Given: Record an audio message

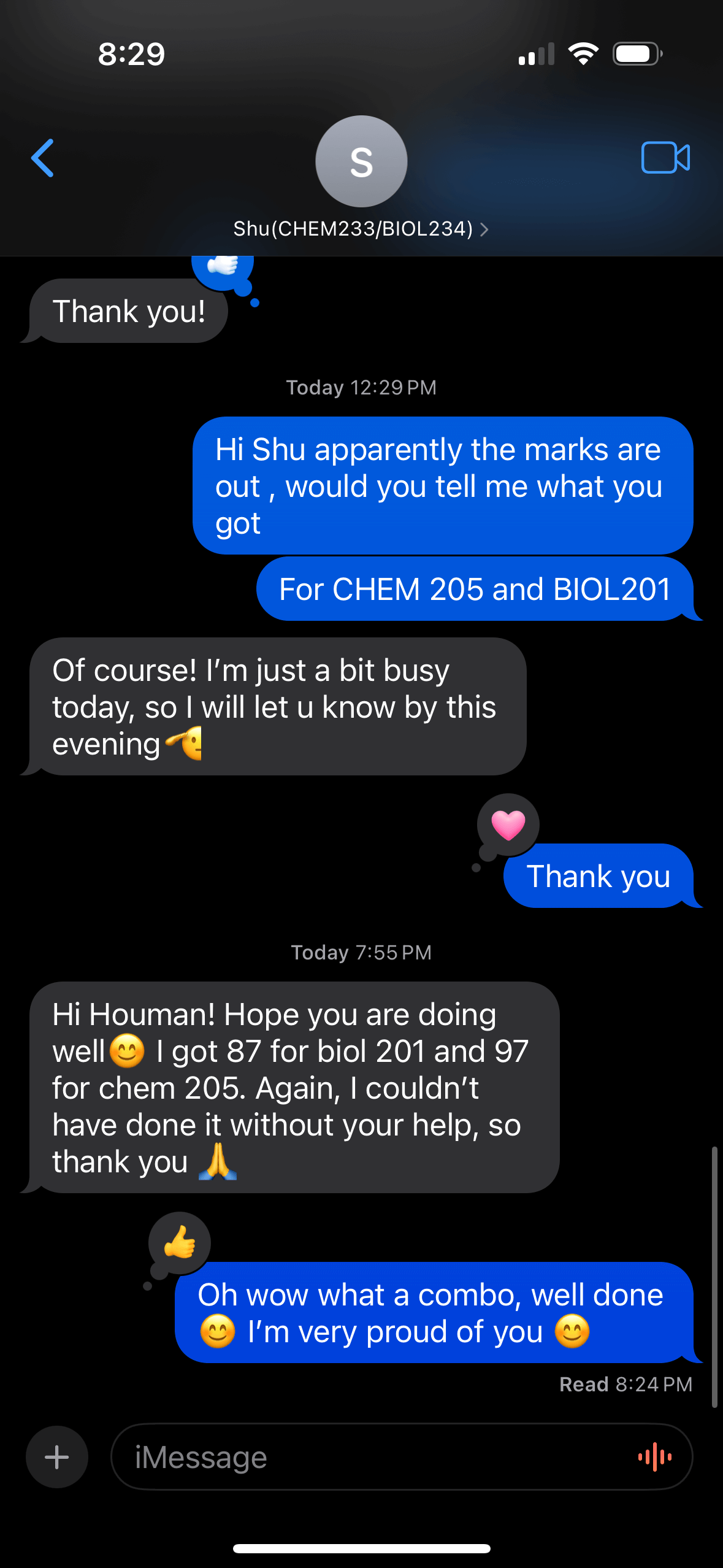Looking at the screenshot, I should [655, 1457].
